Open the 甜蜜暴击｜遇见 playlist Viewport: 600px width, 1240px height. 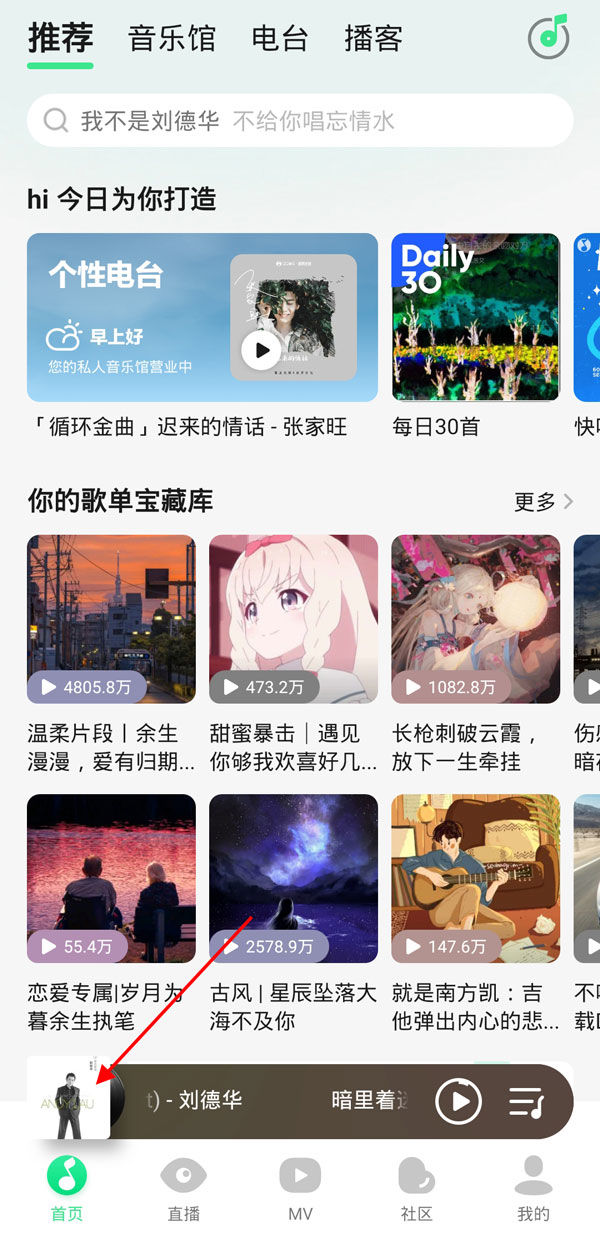point(293,618)
